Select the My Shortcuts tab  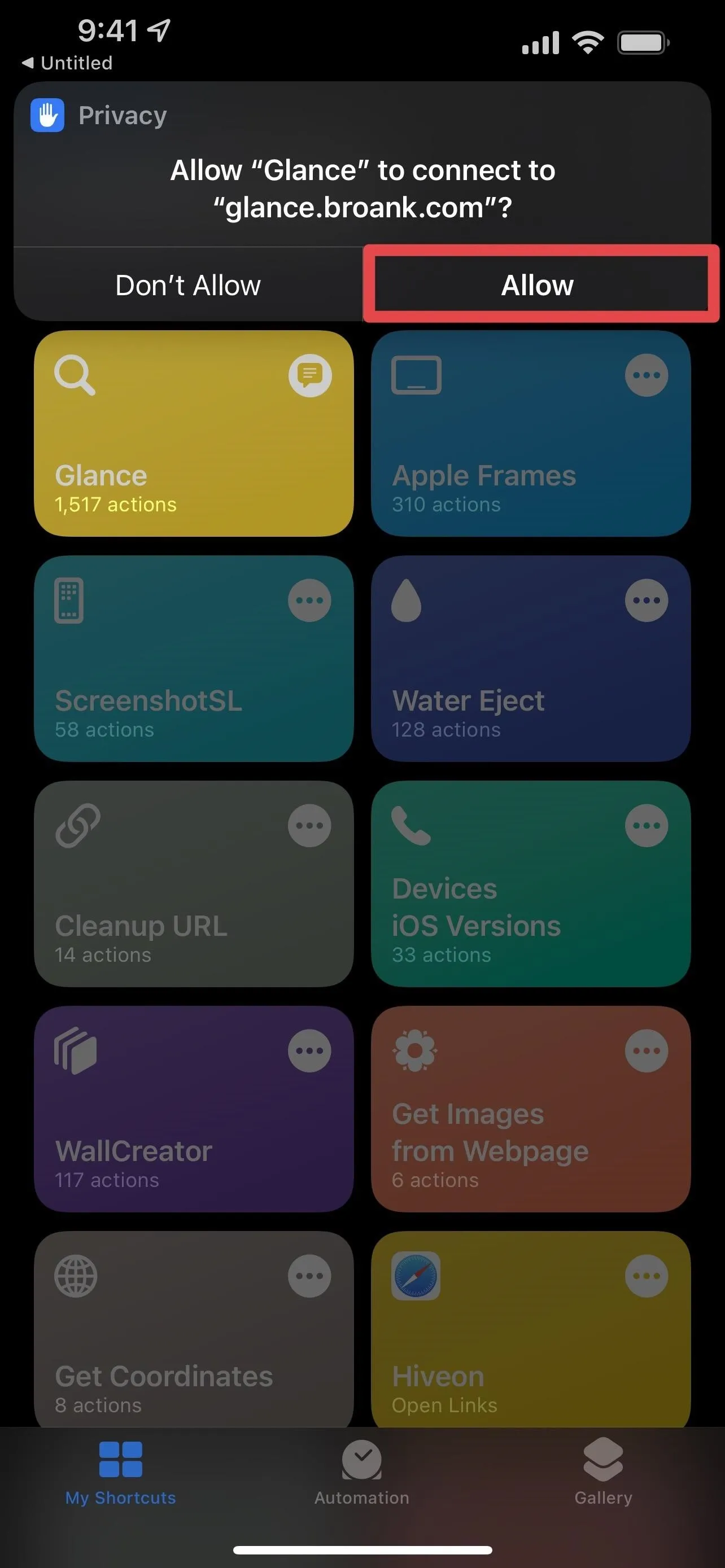(120, 1472)
